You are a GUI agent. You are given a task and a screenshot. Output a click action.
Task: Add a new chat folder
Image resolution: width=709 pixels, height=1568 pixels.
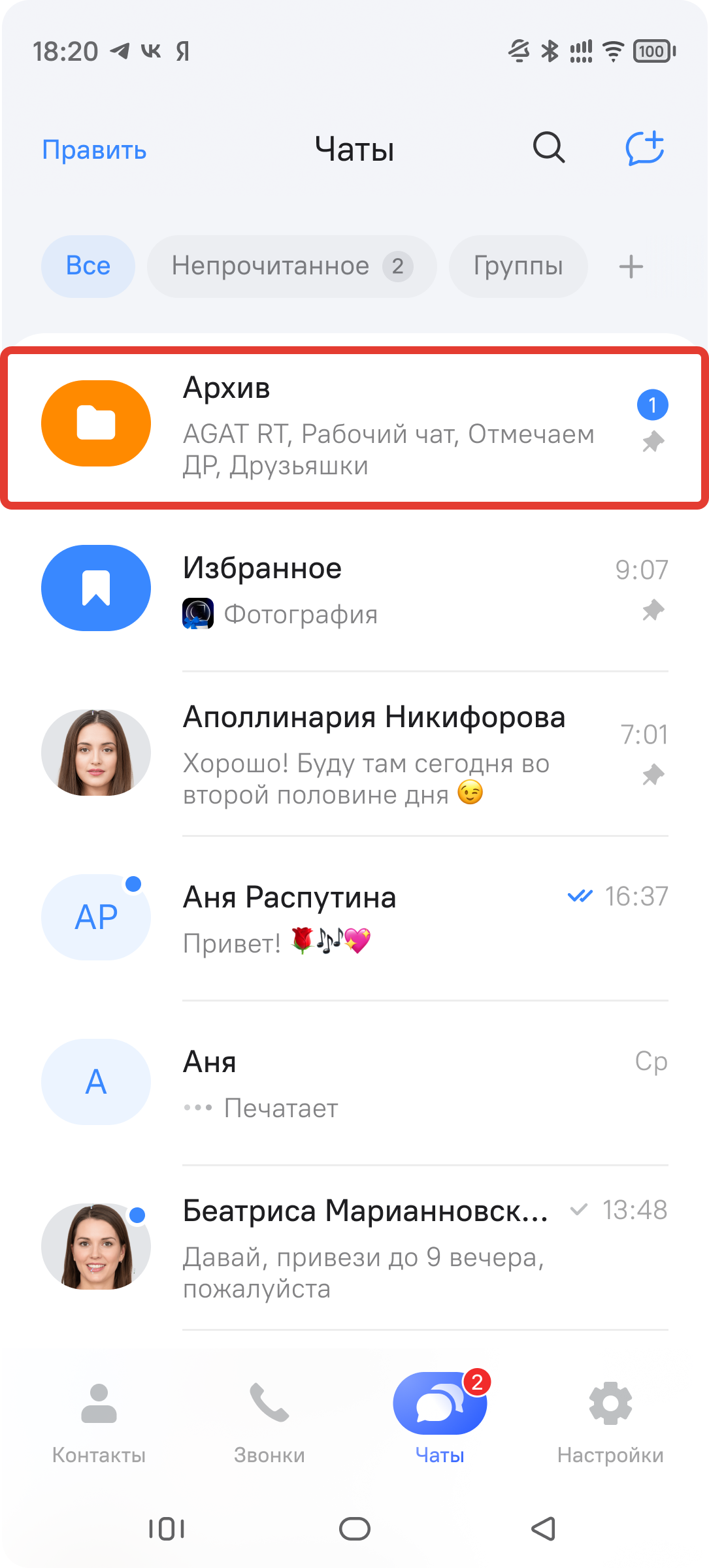pyautogui.click(x=631, y=266)
